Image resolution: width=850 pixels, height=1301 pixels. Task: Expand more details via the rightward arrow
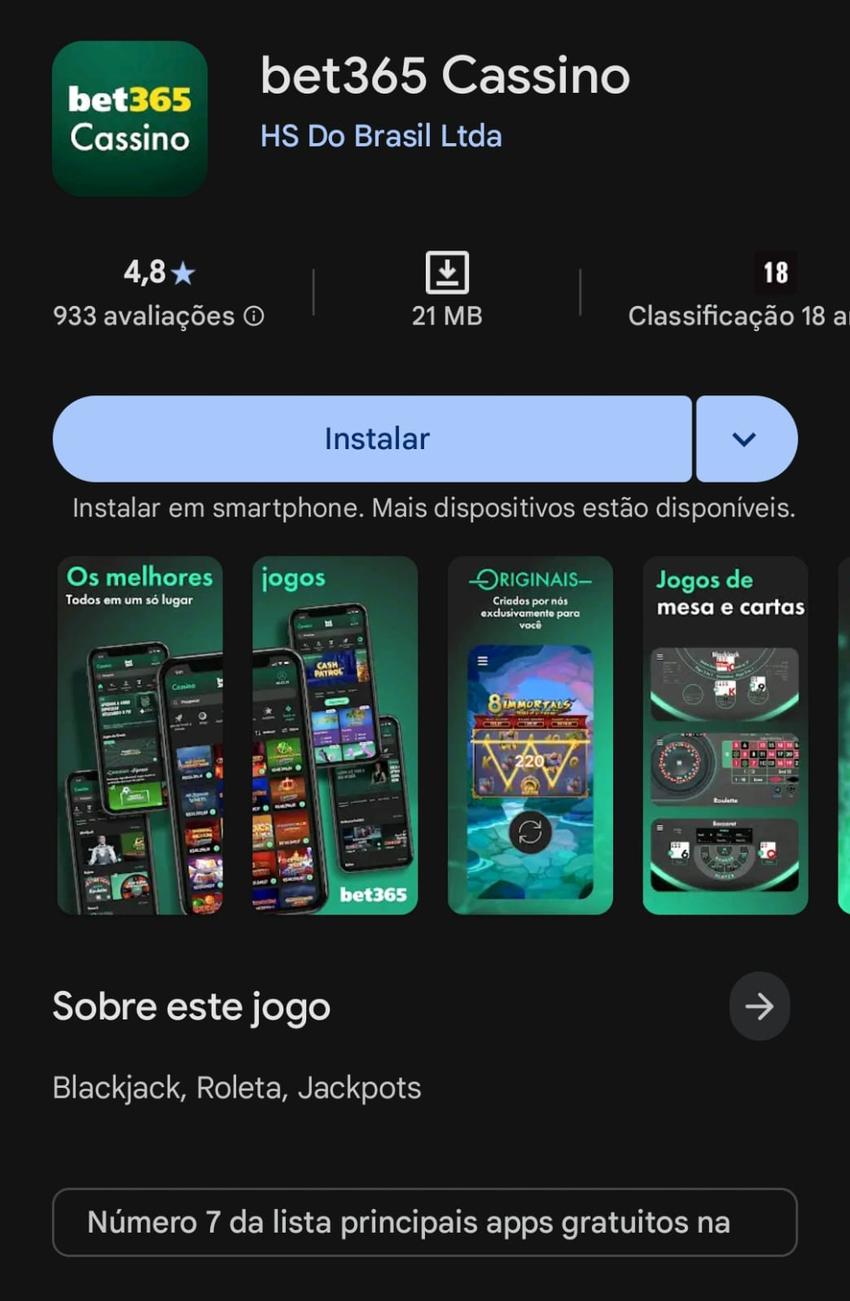[x=759, y=1006]
